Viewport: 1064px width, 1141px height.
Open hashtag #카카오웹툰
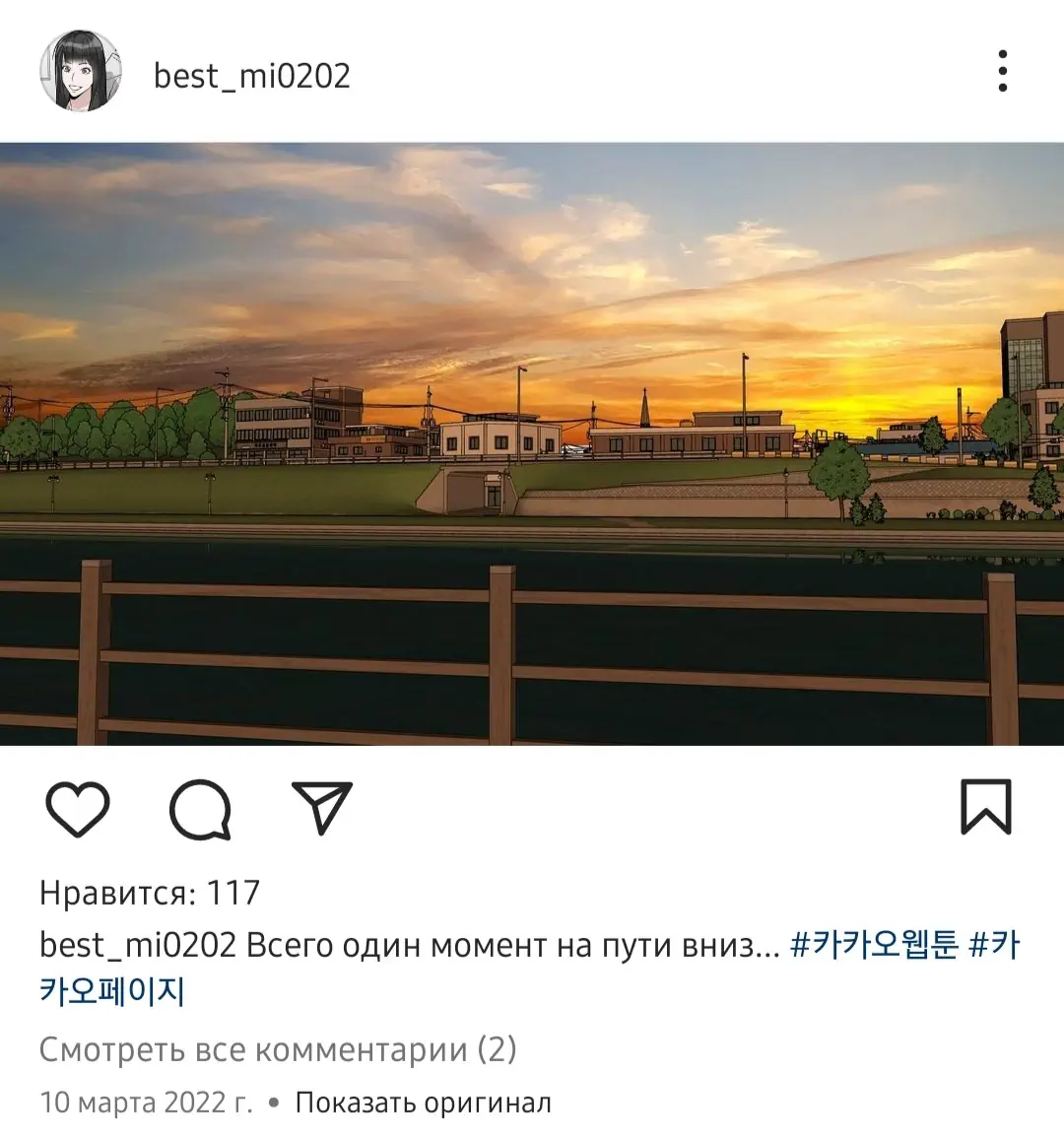[874, 945]
